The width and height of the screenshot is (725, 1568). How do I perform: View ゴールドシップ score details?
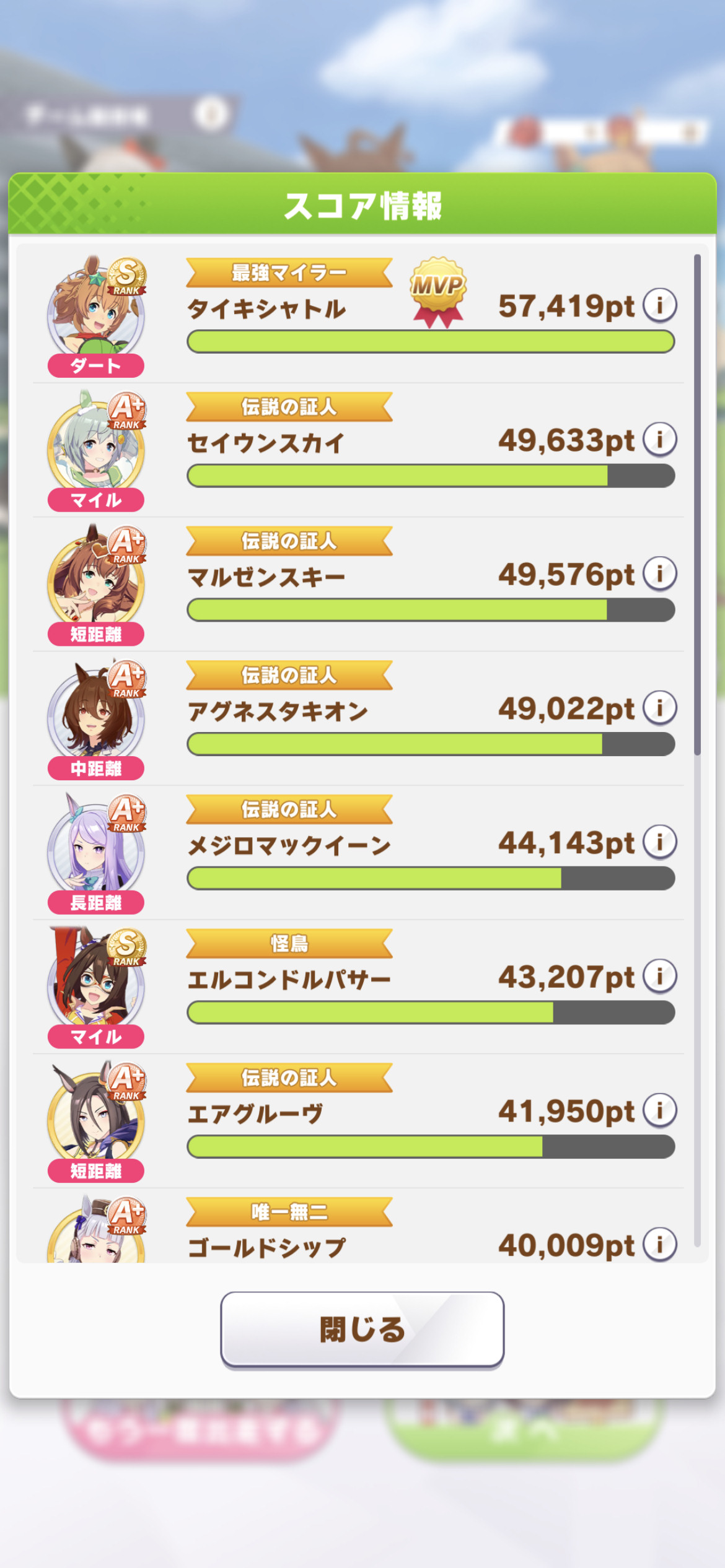click(659, 1244)
